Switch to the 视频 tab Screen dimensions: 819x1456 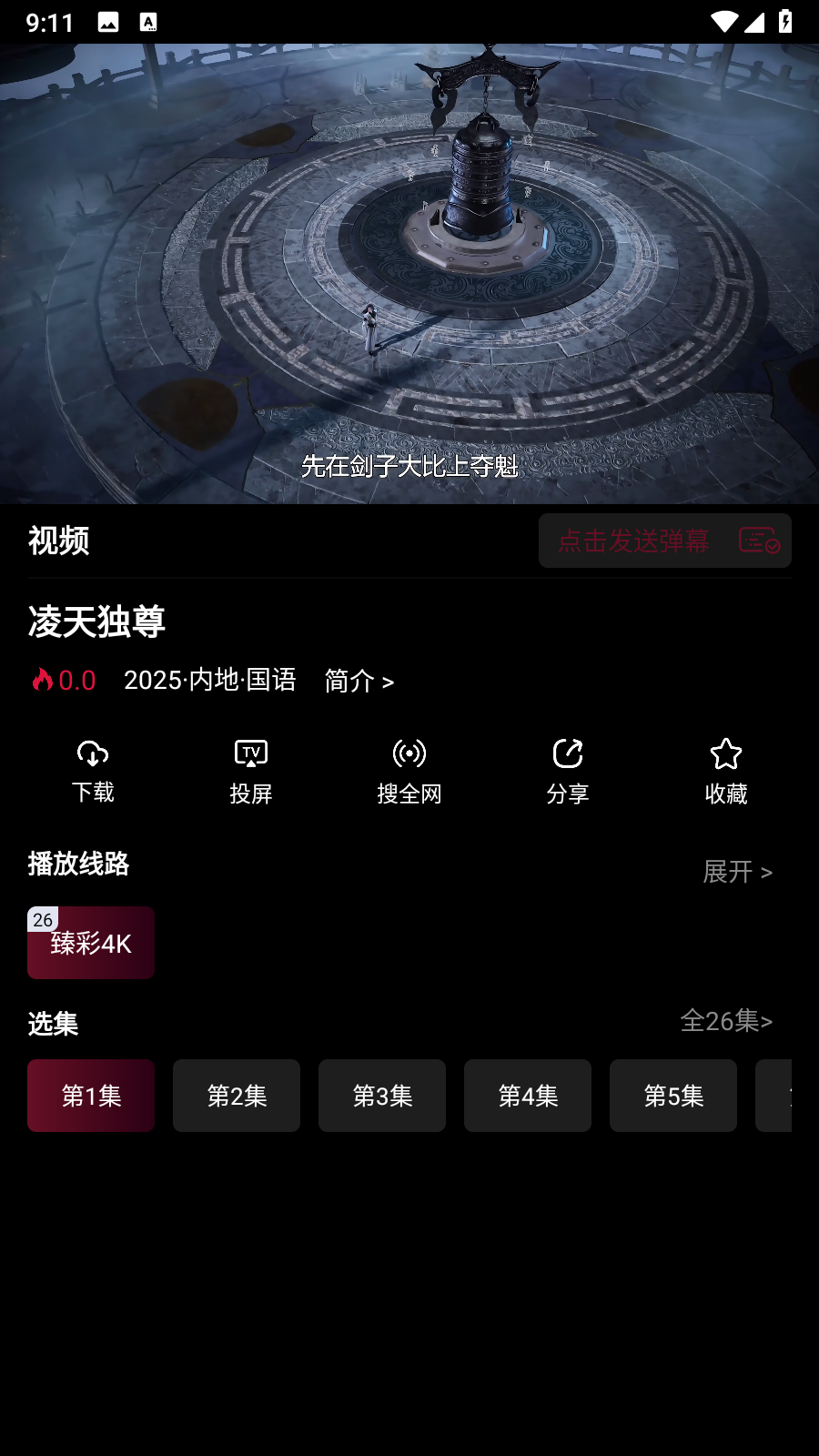(58, 541)
